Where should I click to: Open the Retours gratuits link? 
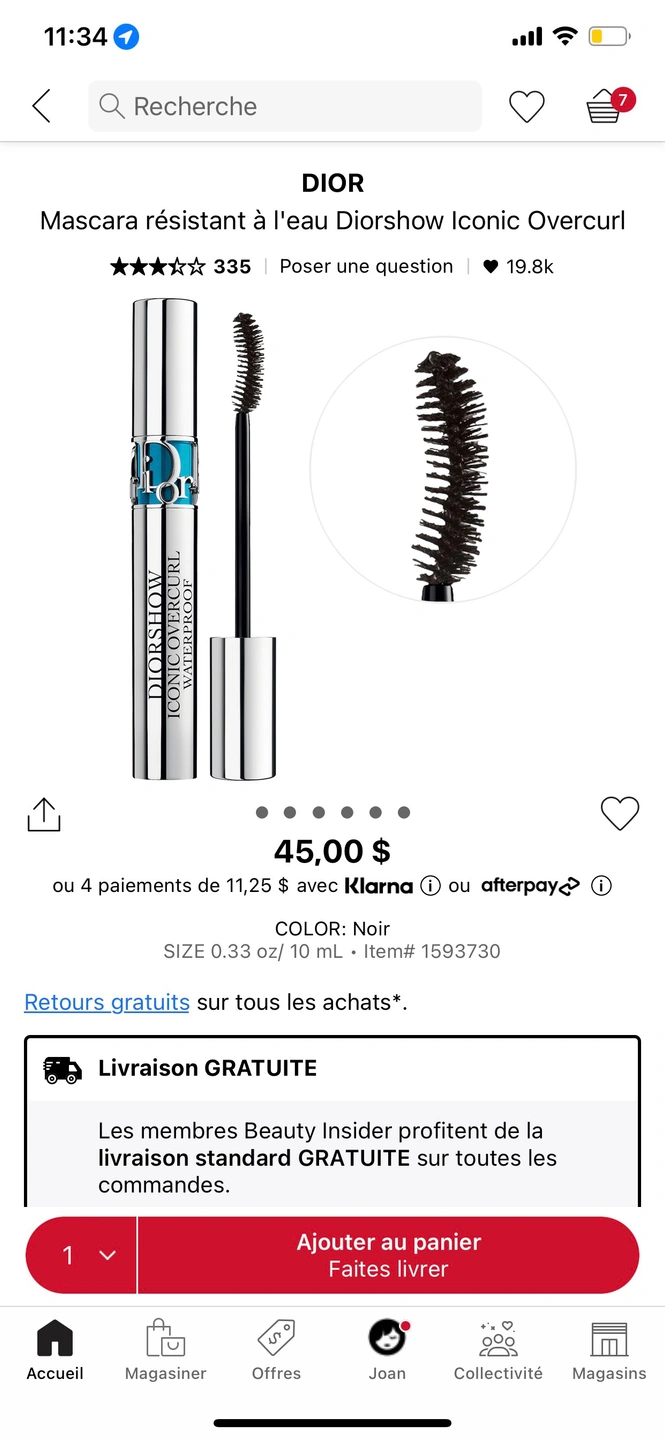[107, 1001]
